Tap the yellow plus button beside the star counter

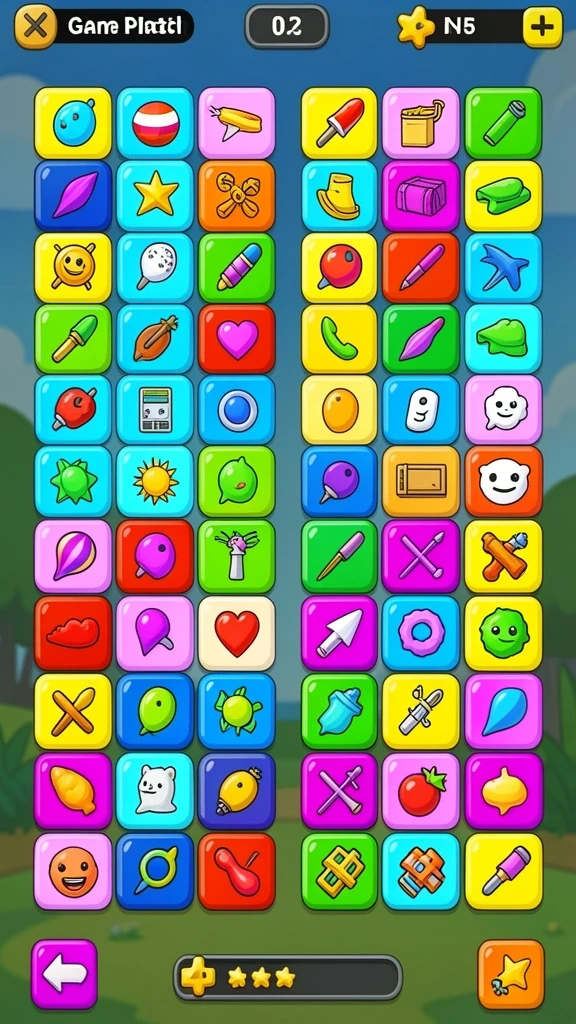(x=542, y=27)
